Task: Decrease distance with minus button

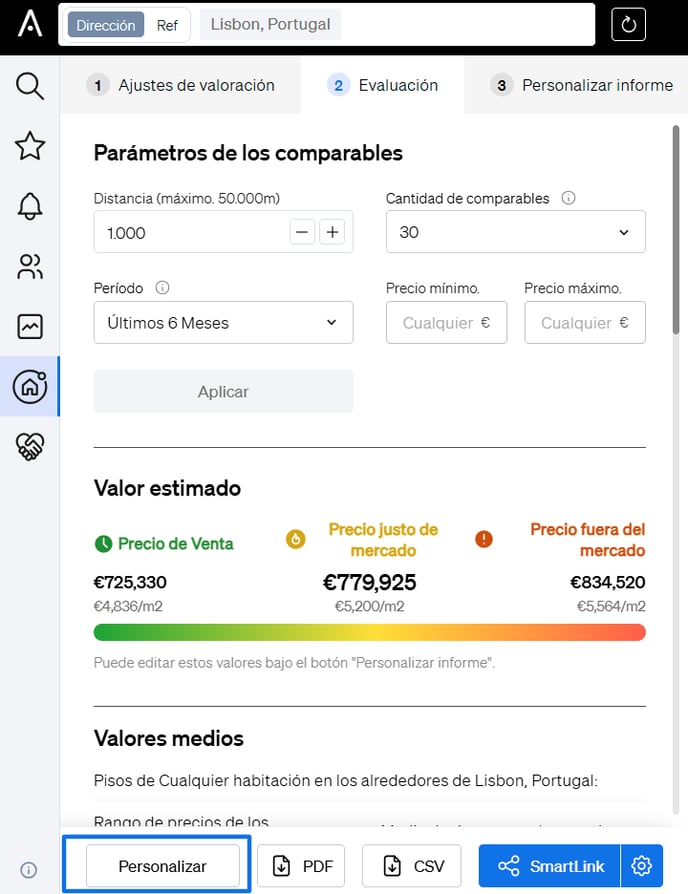Action: (x=302, y=232)
